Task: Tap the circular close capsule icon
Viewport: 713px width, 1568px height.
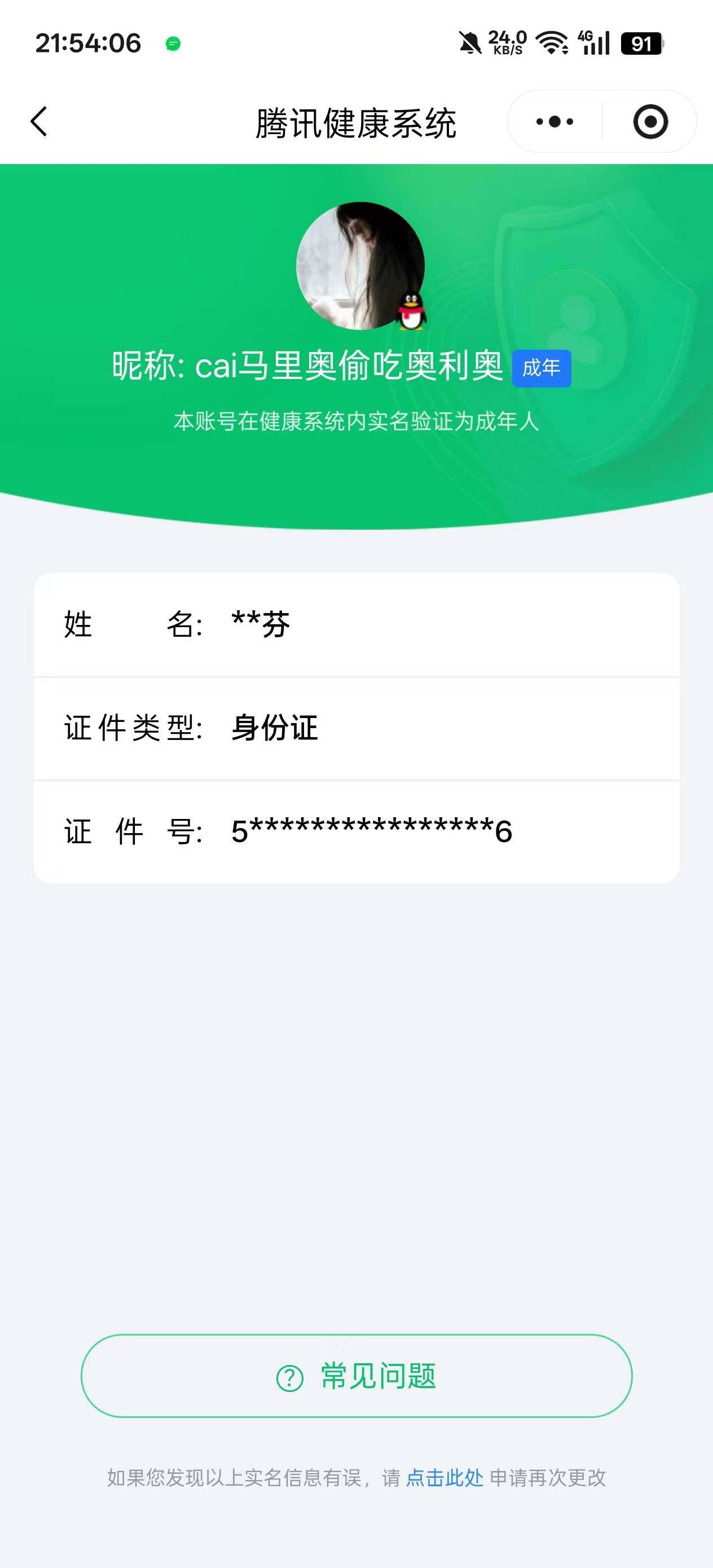Action: click(x=651, y=121)
